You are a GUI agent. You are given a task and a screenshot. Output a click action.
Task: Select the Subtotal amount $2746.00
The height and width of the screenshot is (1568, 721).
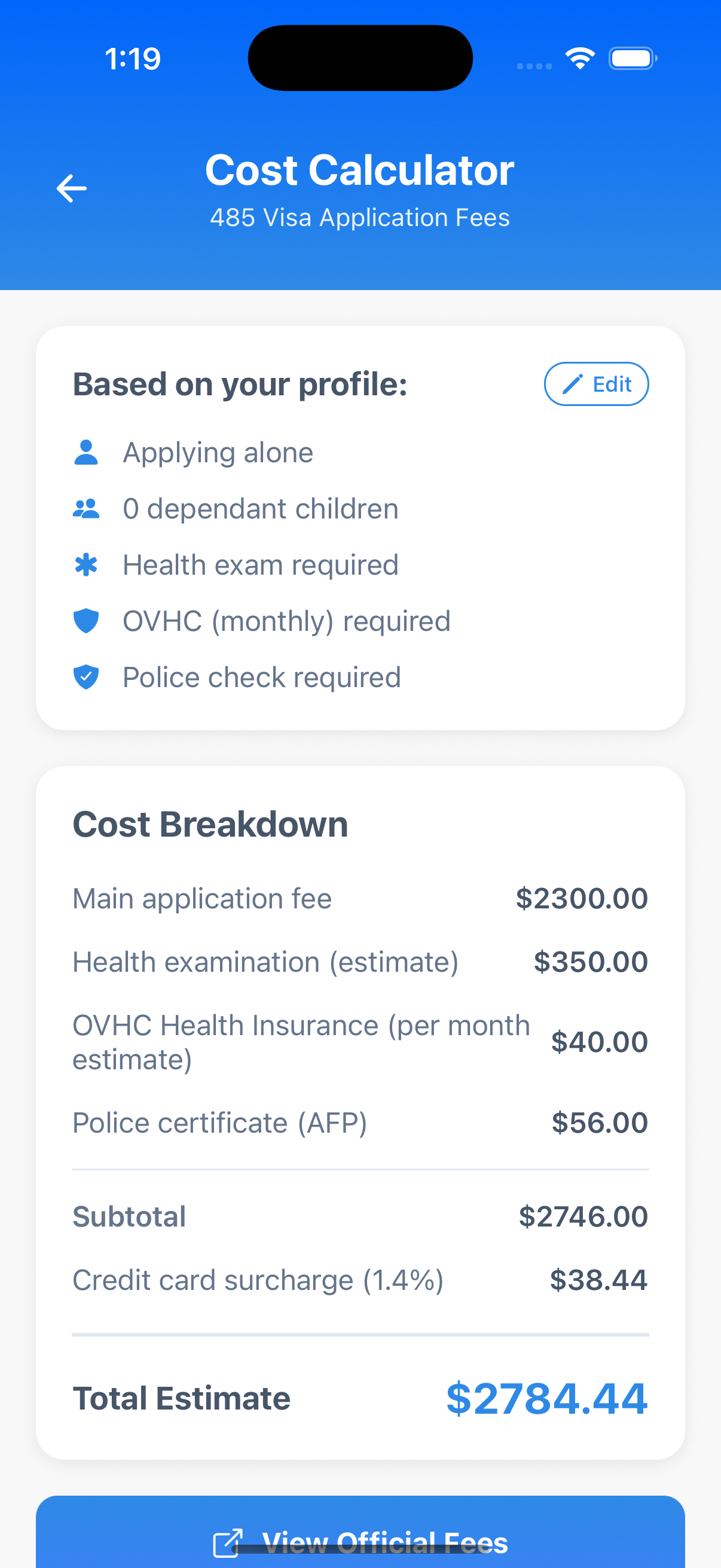(583, 1216)
